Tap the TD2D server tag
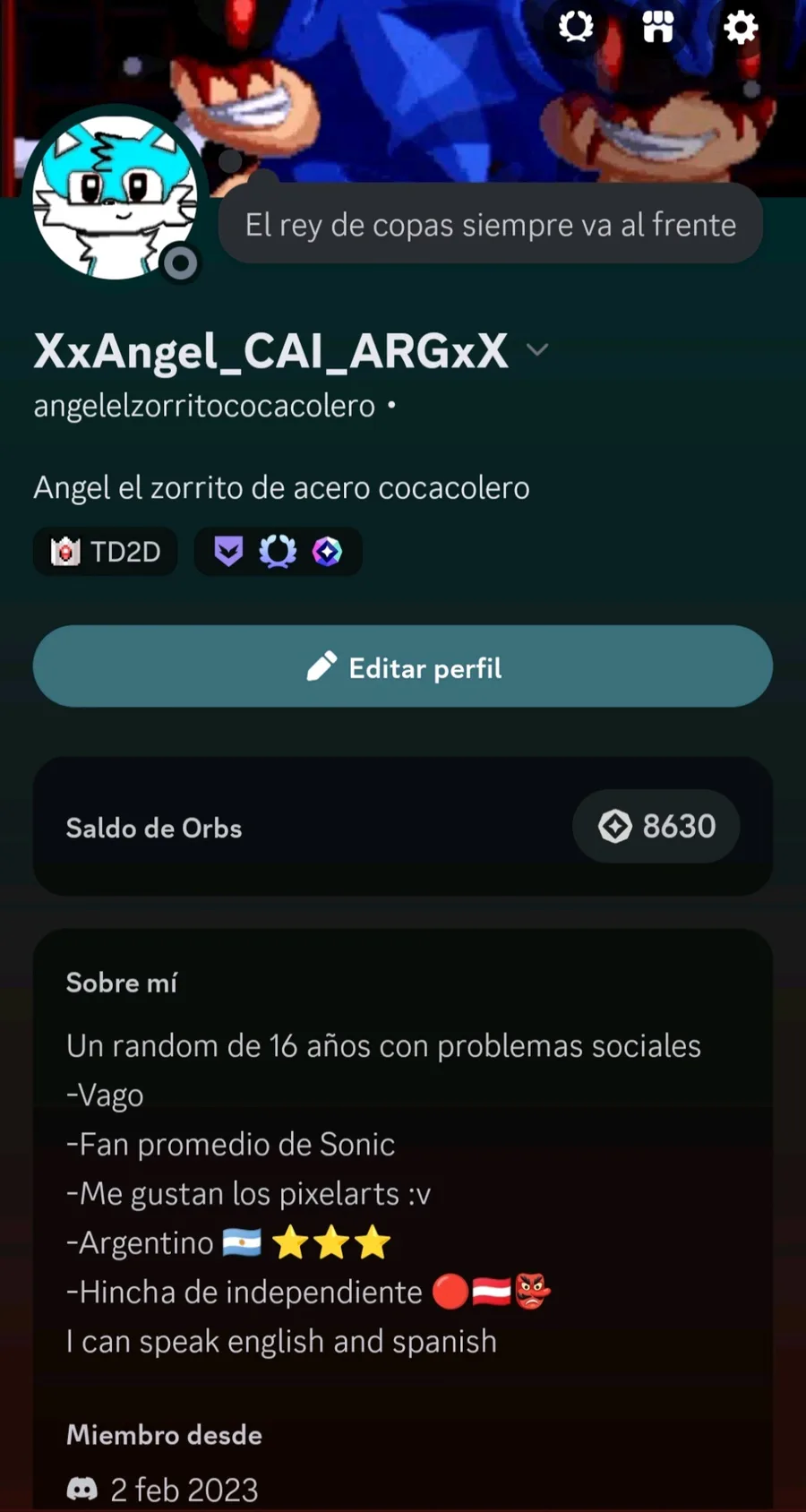This screenshot has width=806, height=1512. click(x=106, y=552)
